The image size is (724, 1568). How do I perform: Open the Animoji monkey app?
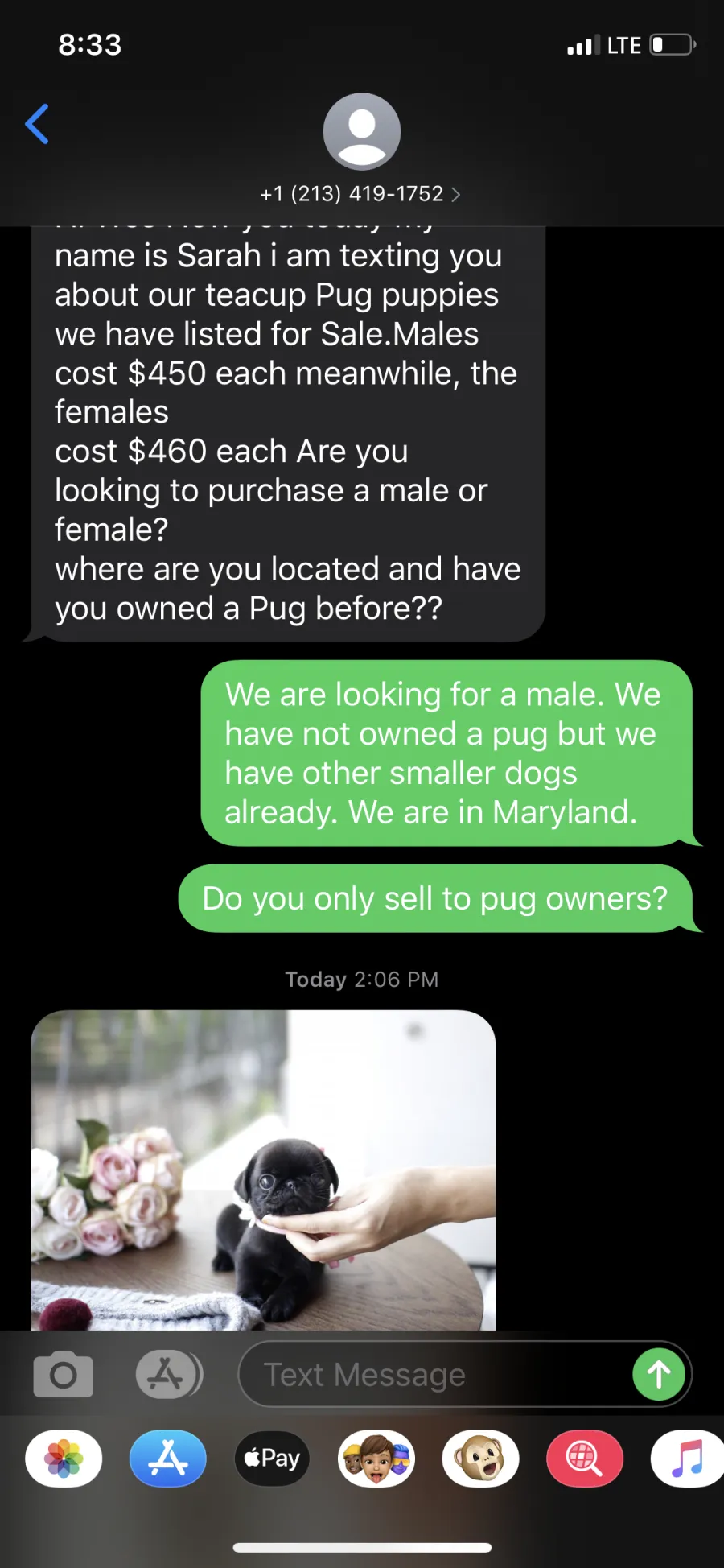tap(480, 1458)
